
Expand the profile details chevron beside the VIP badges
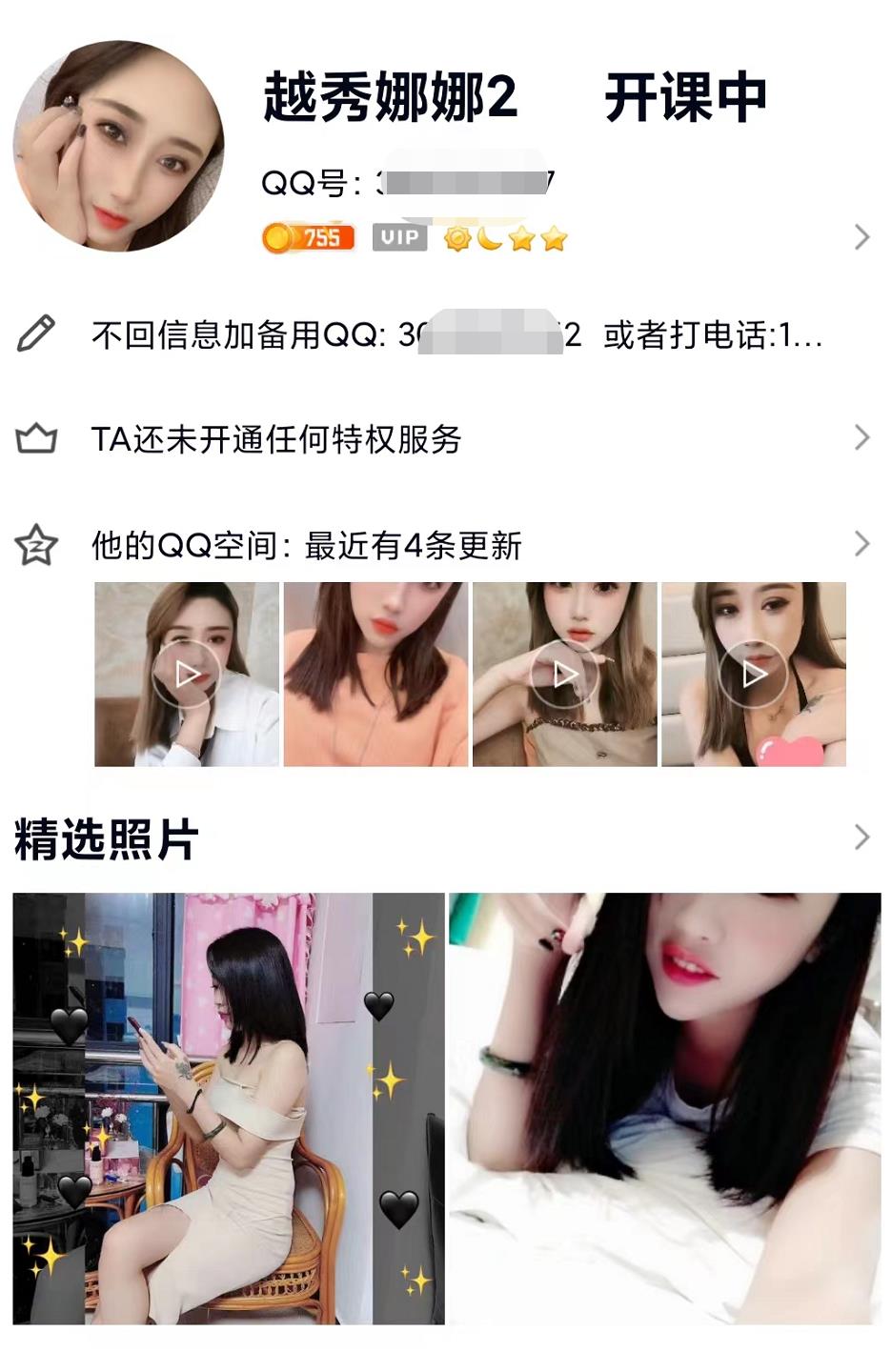pyautogui.click(x=862, y=237)
